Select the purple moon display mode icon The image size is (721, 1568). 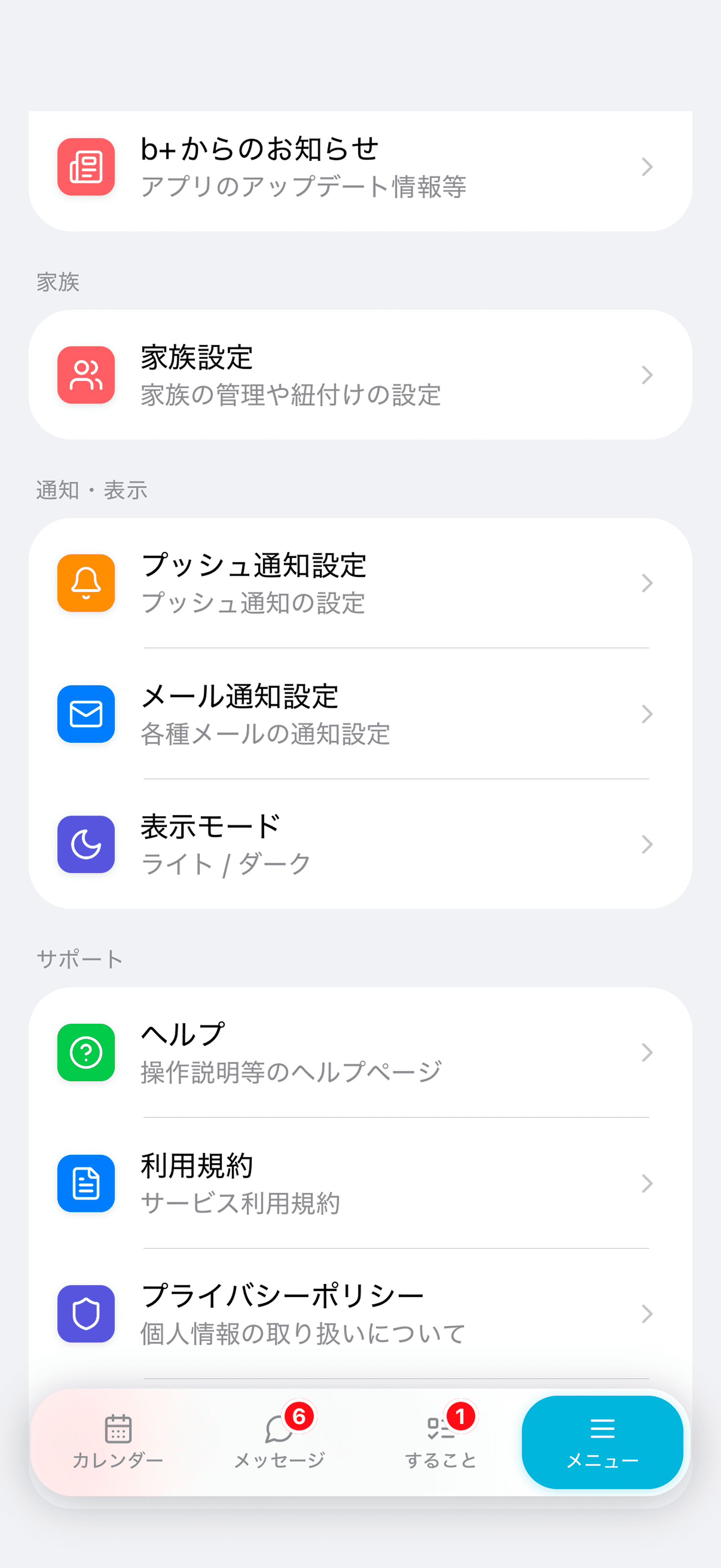pos(86,845)
